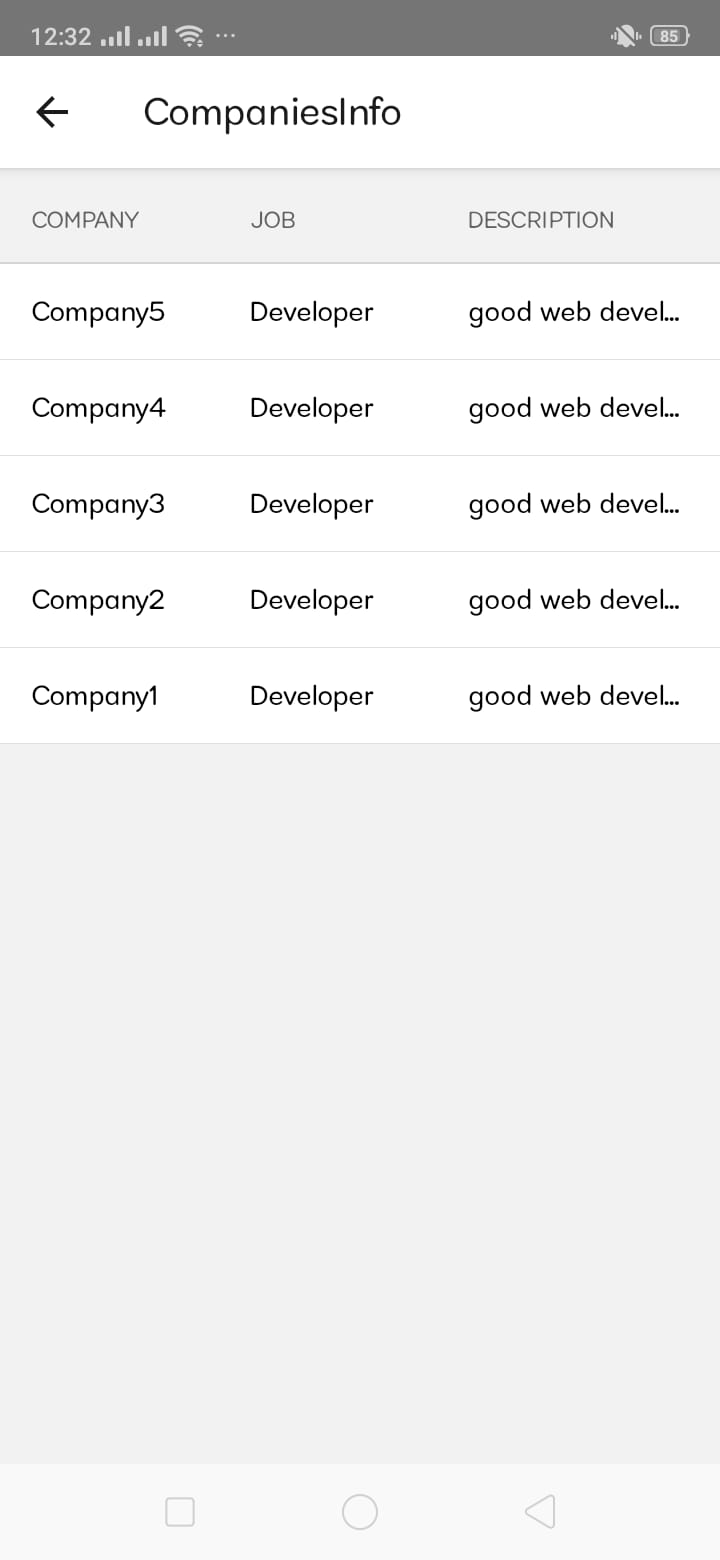Select the JOB column header
Screen dimensions: 720x1560
point(272,219)
